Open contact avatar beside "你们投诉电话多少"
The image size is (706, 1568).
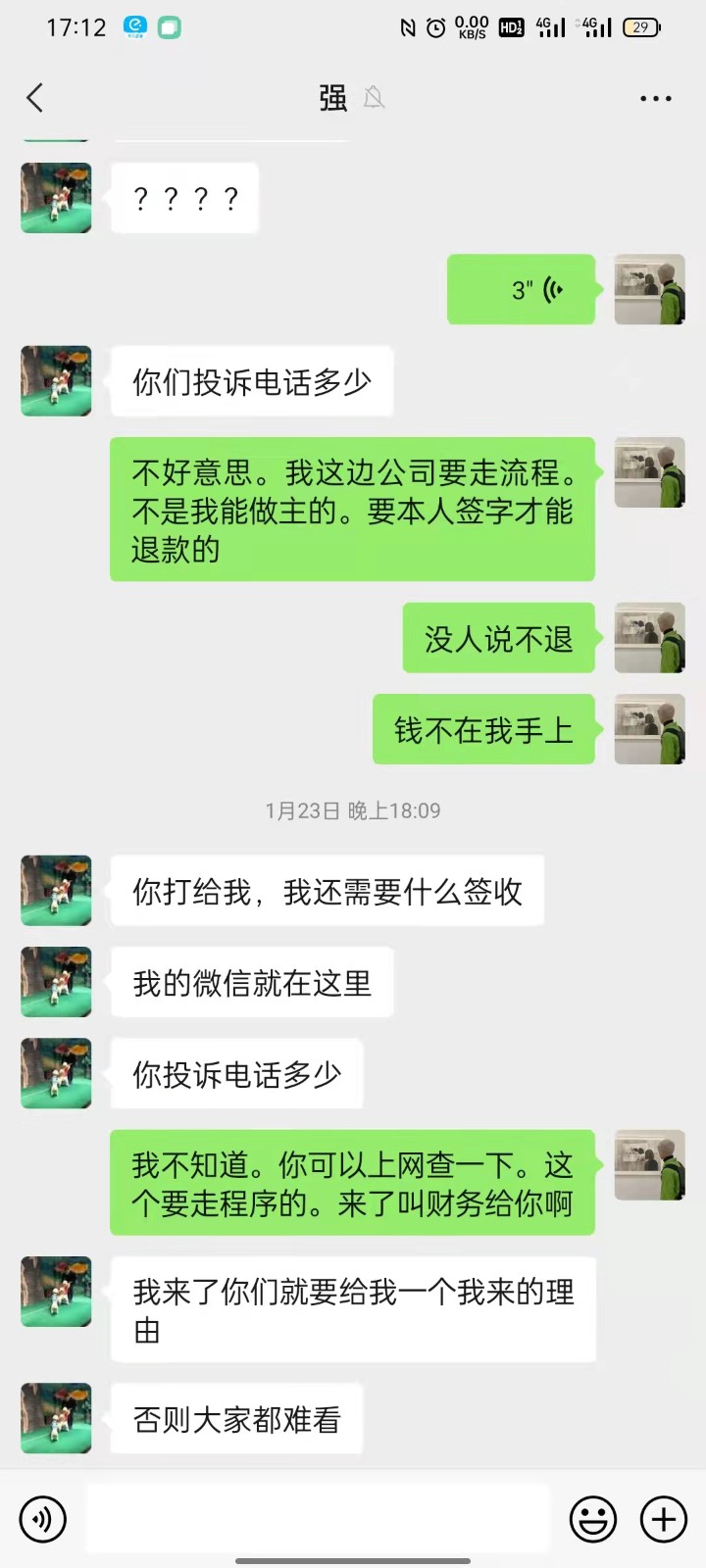coord(56,381)
